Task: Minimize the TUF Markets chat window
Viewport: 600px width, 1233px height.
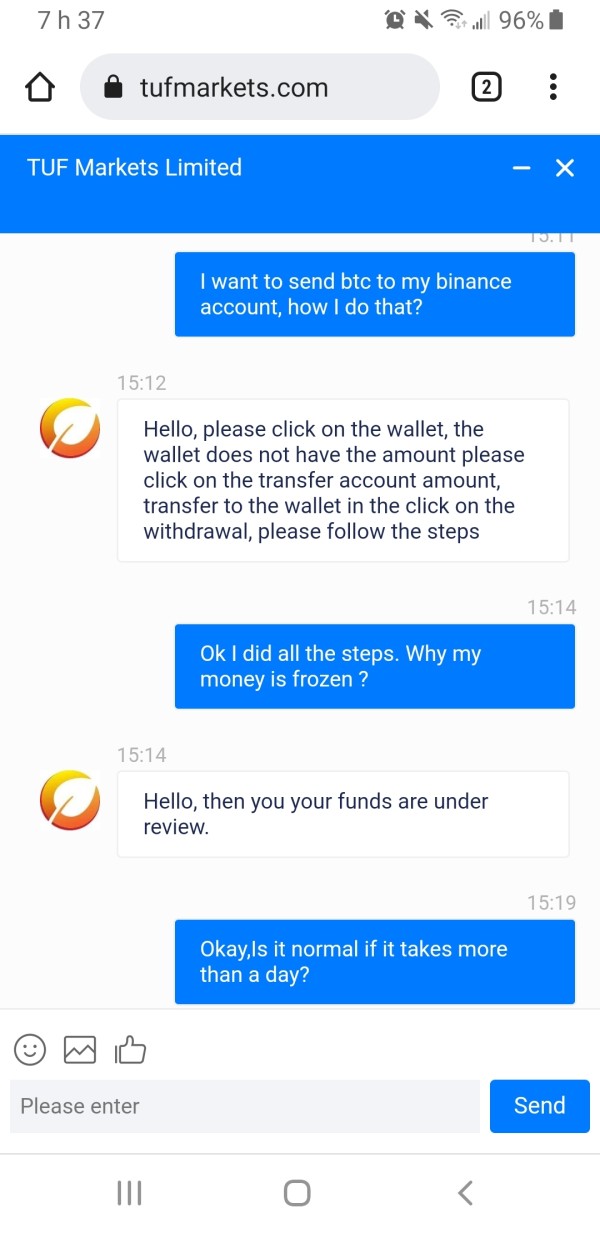Action: tap(521, 168)
